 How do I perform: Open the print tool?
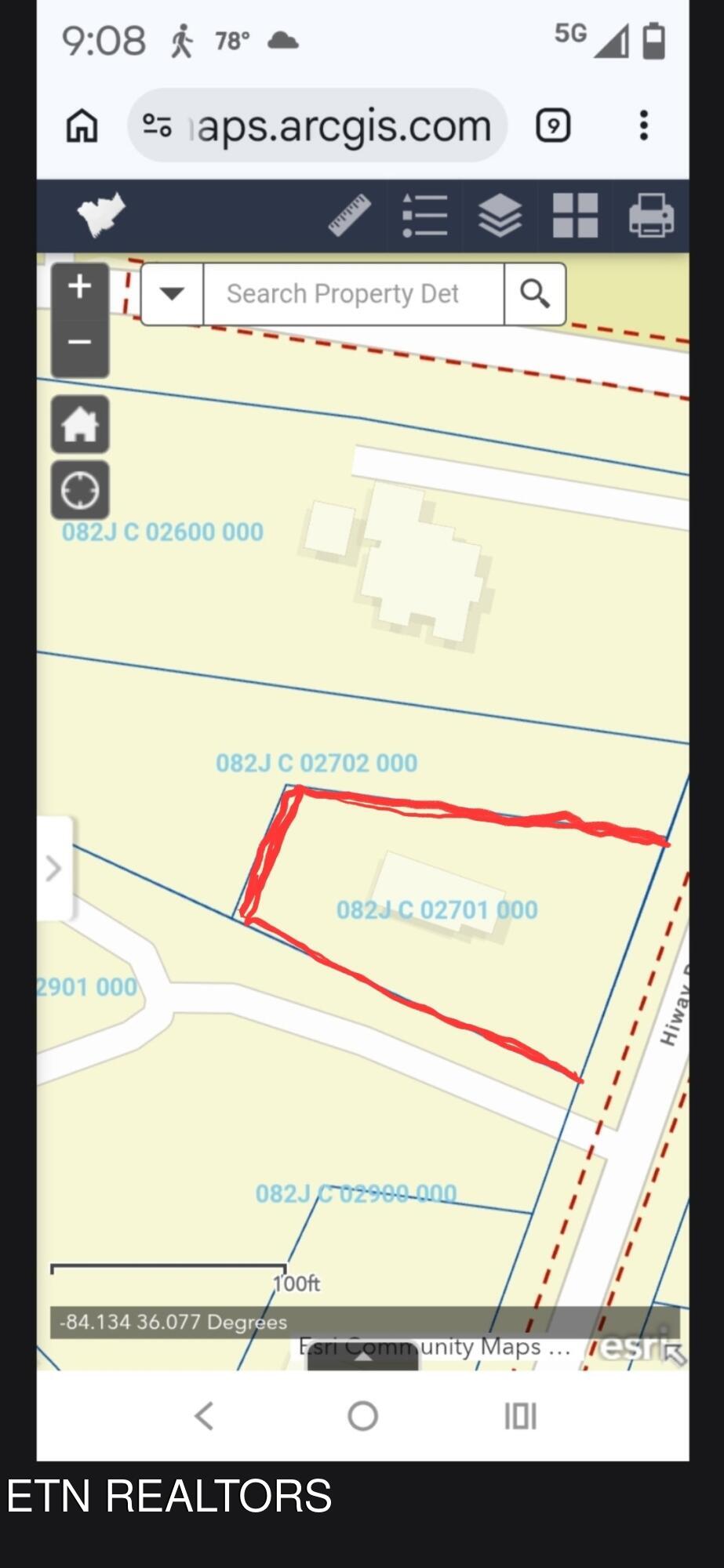coord(651,216)
